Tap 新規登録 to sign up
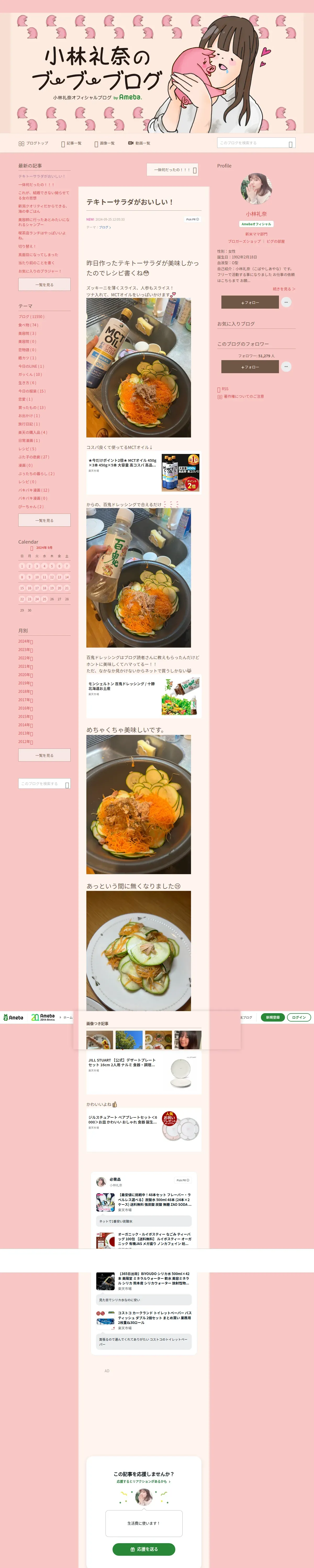 (273, 1017)
